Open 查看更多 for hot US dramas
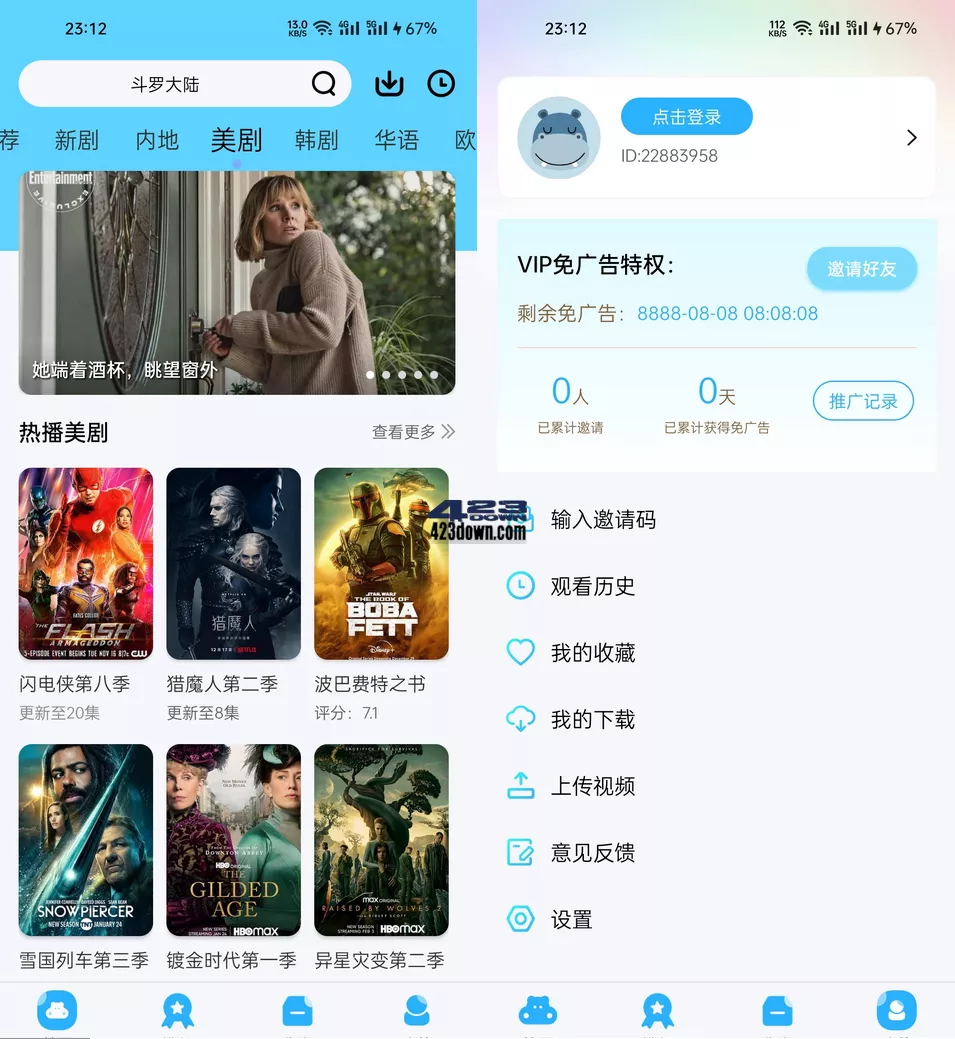The image size is (955, 1039). 412,432
